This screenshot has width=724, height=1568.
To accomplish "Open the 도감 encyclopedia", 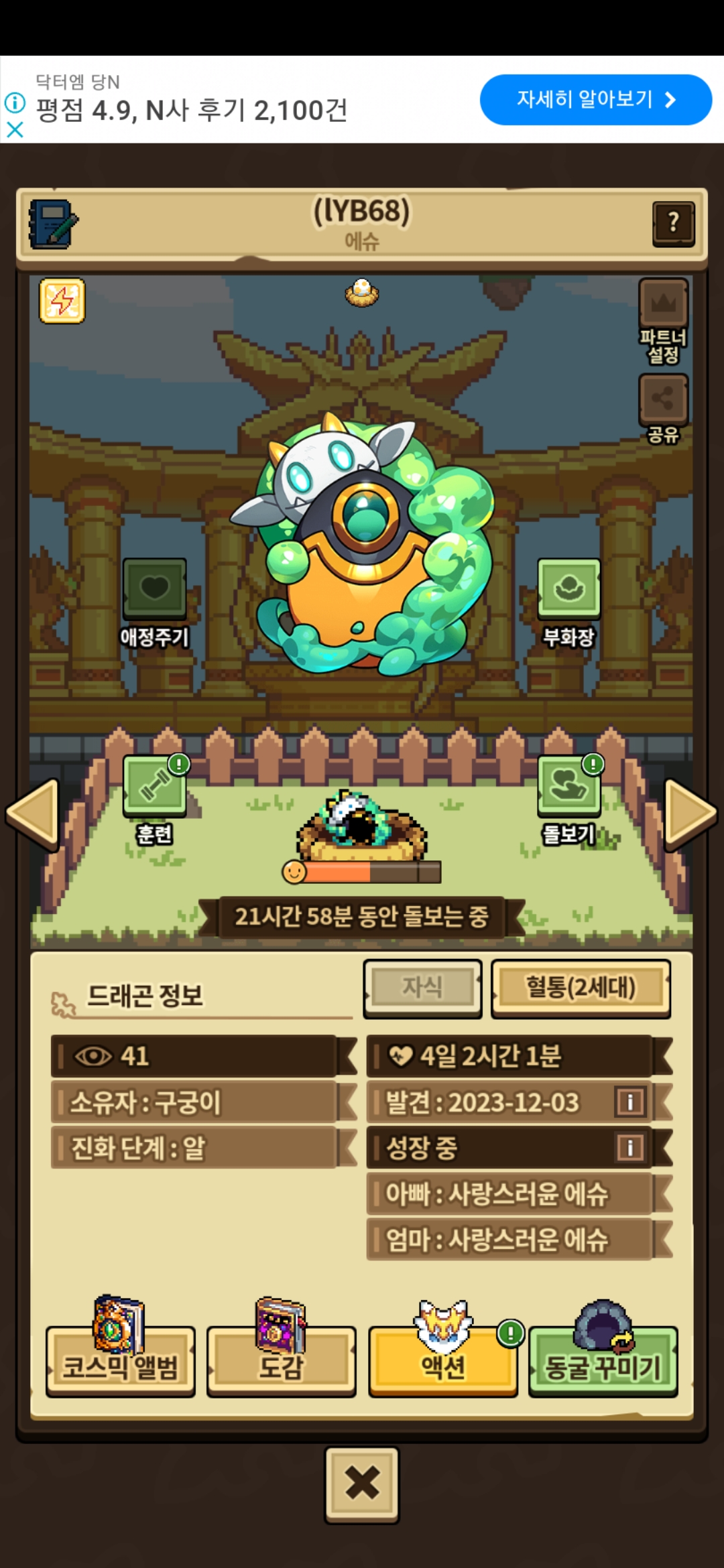I will click(x=281, y=1348).
